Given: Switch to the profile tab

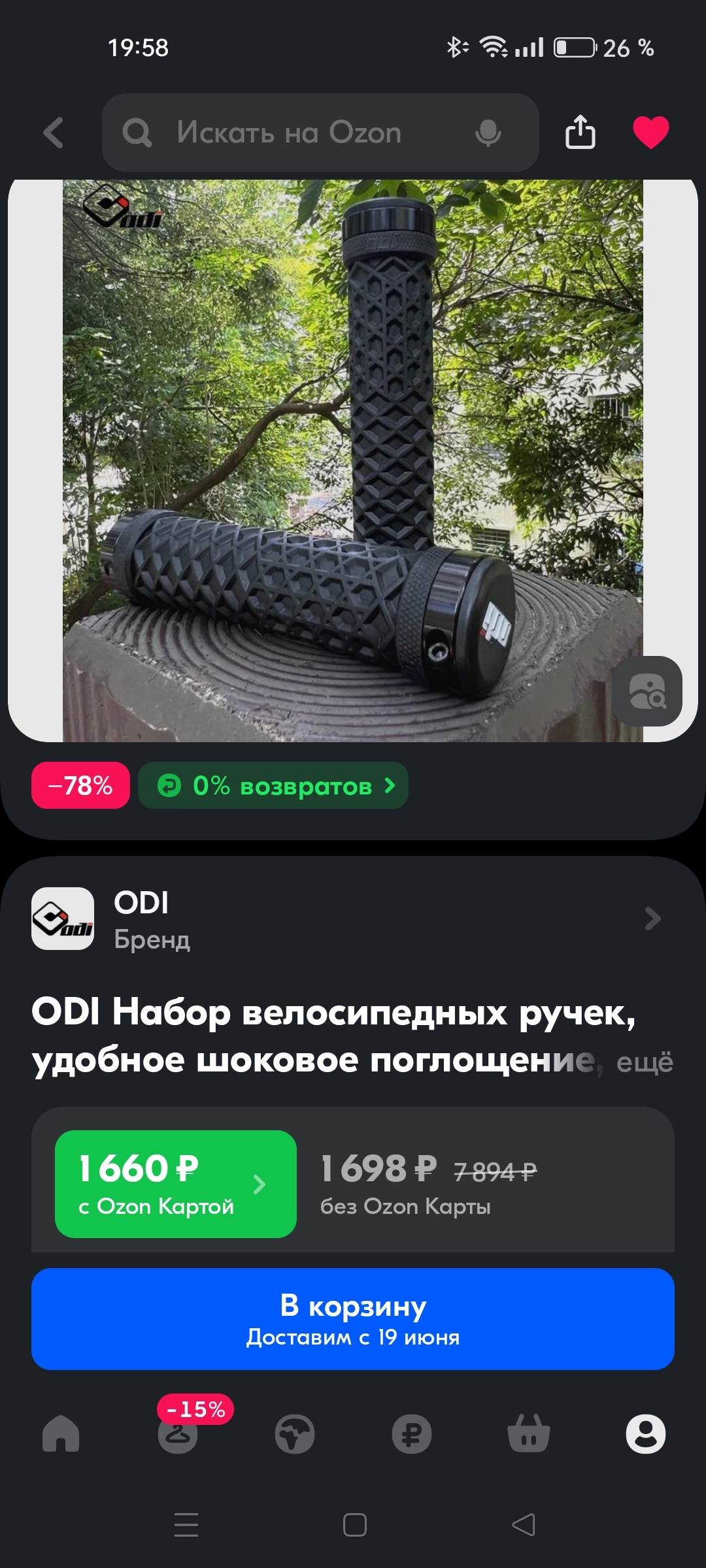Looking at the screenshot, I should [x=646, y=1433].
